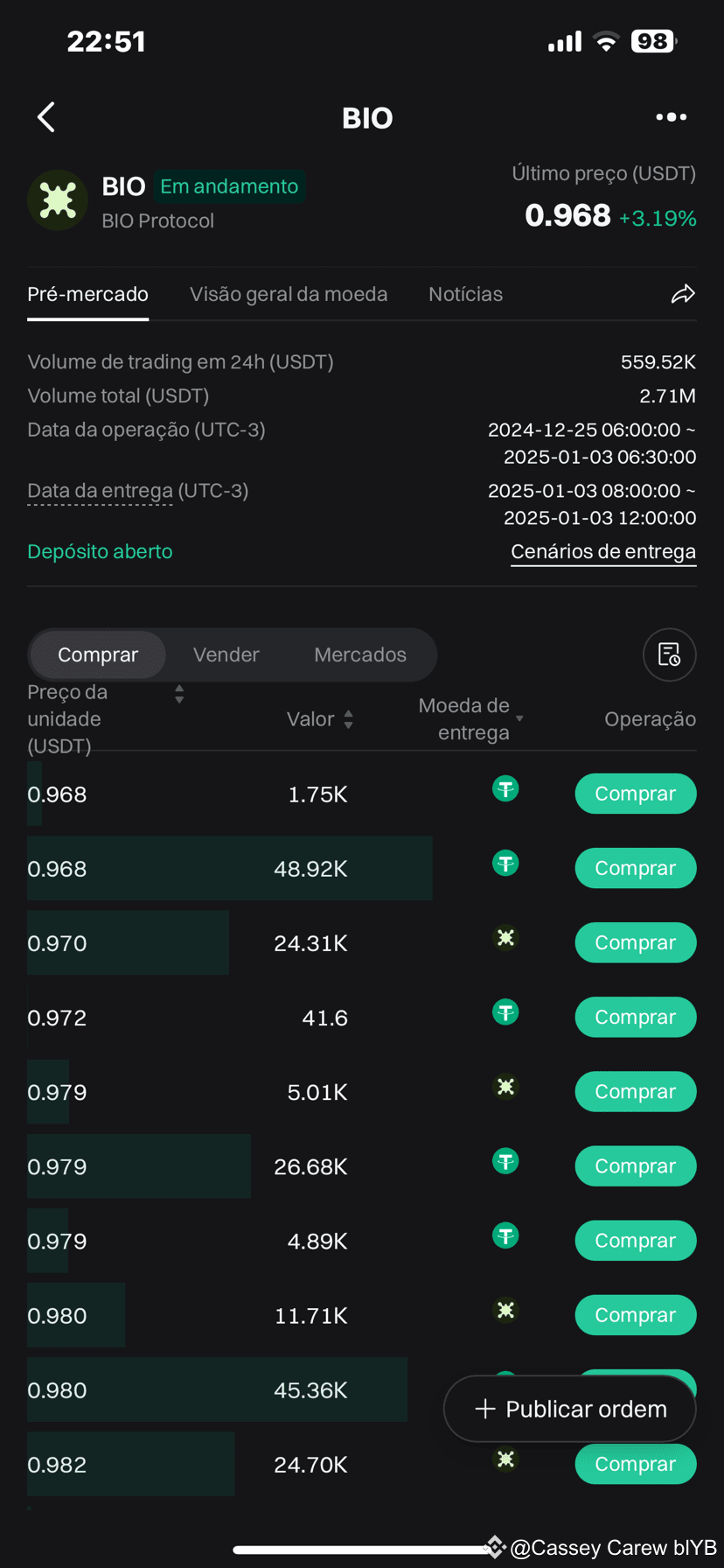
Task: Open the Cenários de entrega link
Action: (603, 550)
